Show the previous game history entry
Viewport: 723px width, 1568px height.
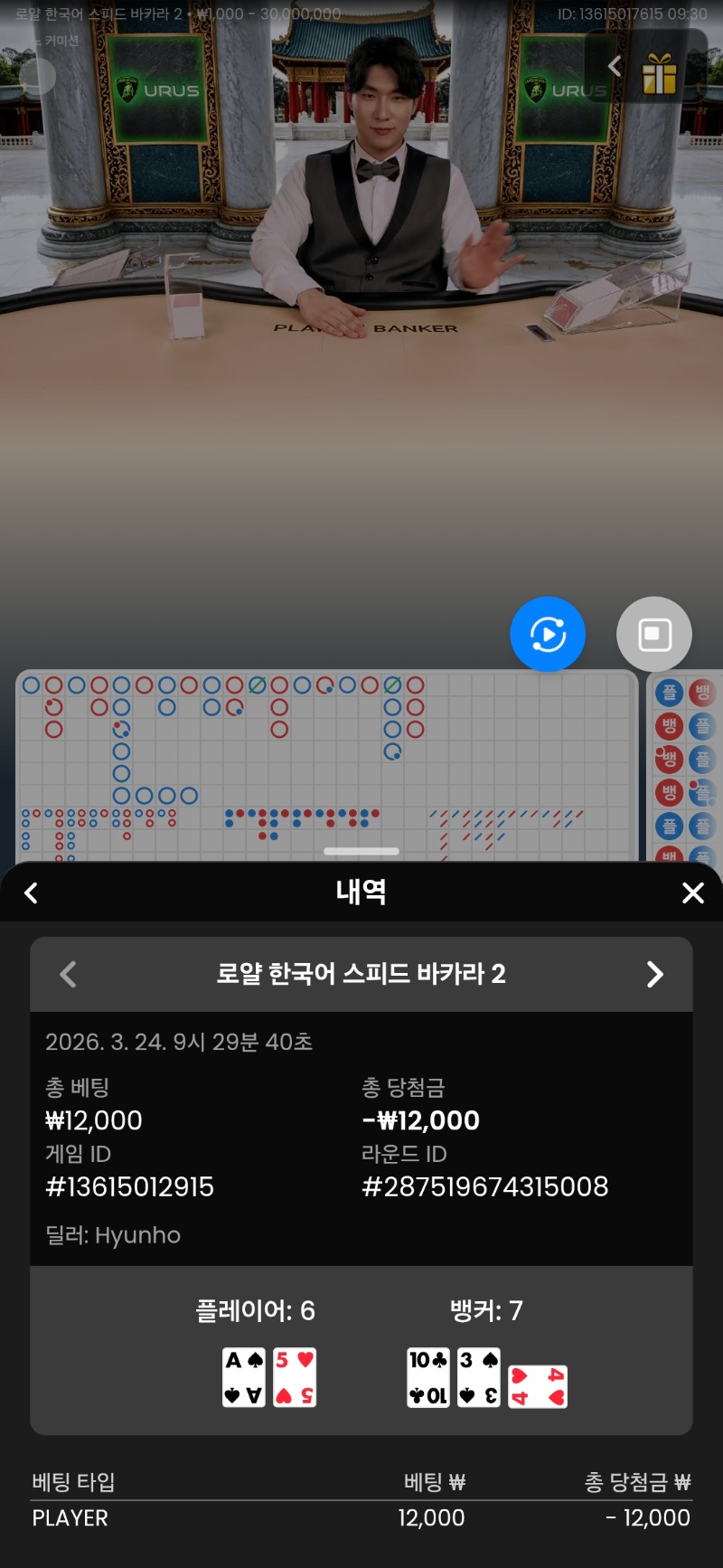click(68, 974)
